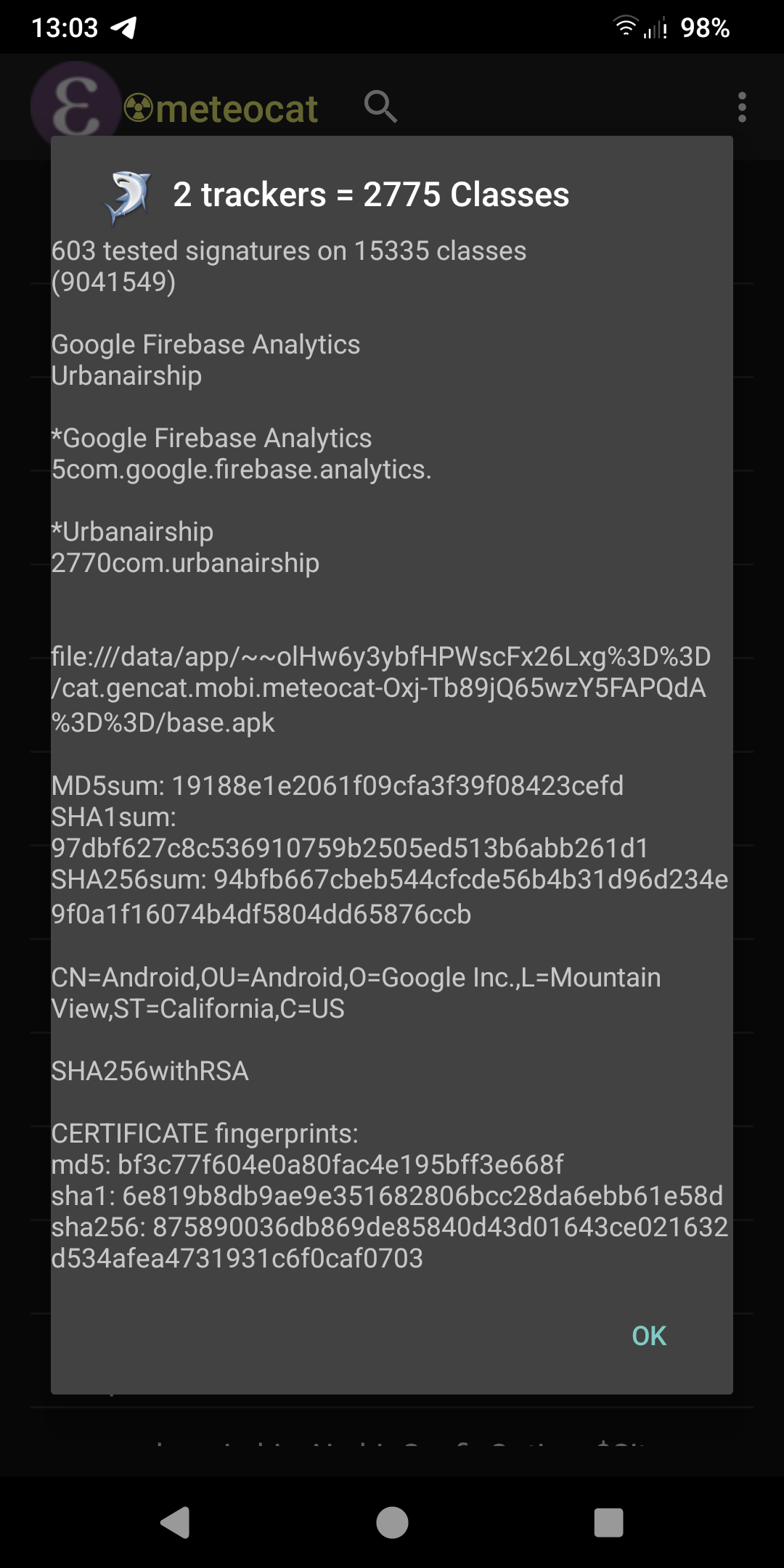Open the recent apps view

click(608, 1522)
